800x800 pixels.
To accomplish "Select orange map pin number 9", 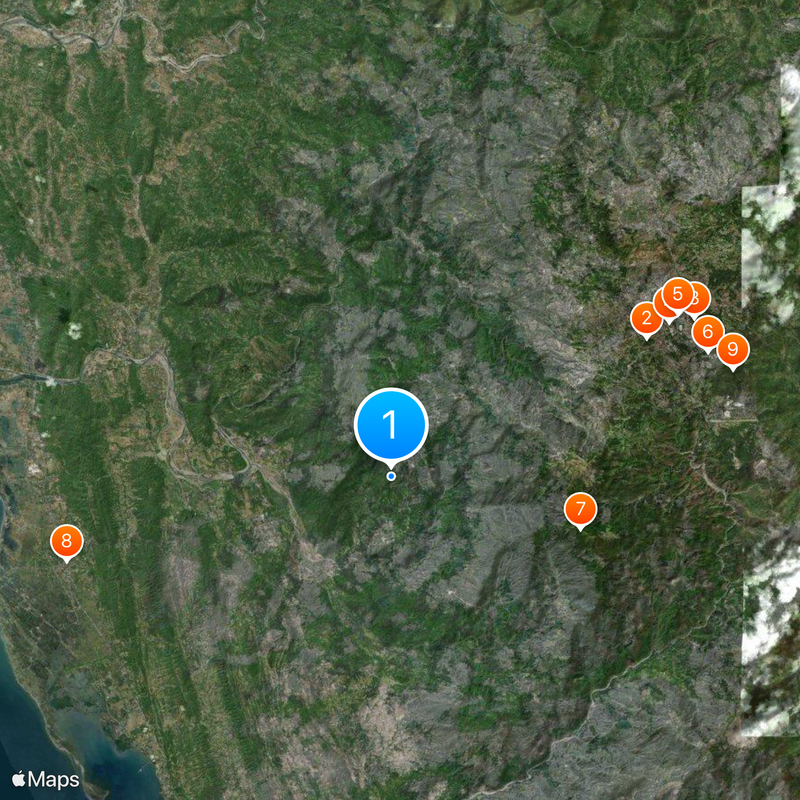I will [x=733, y=349].
